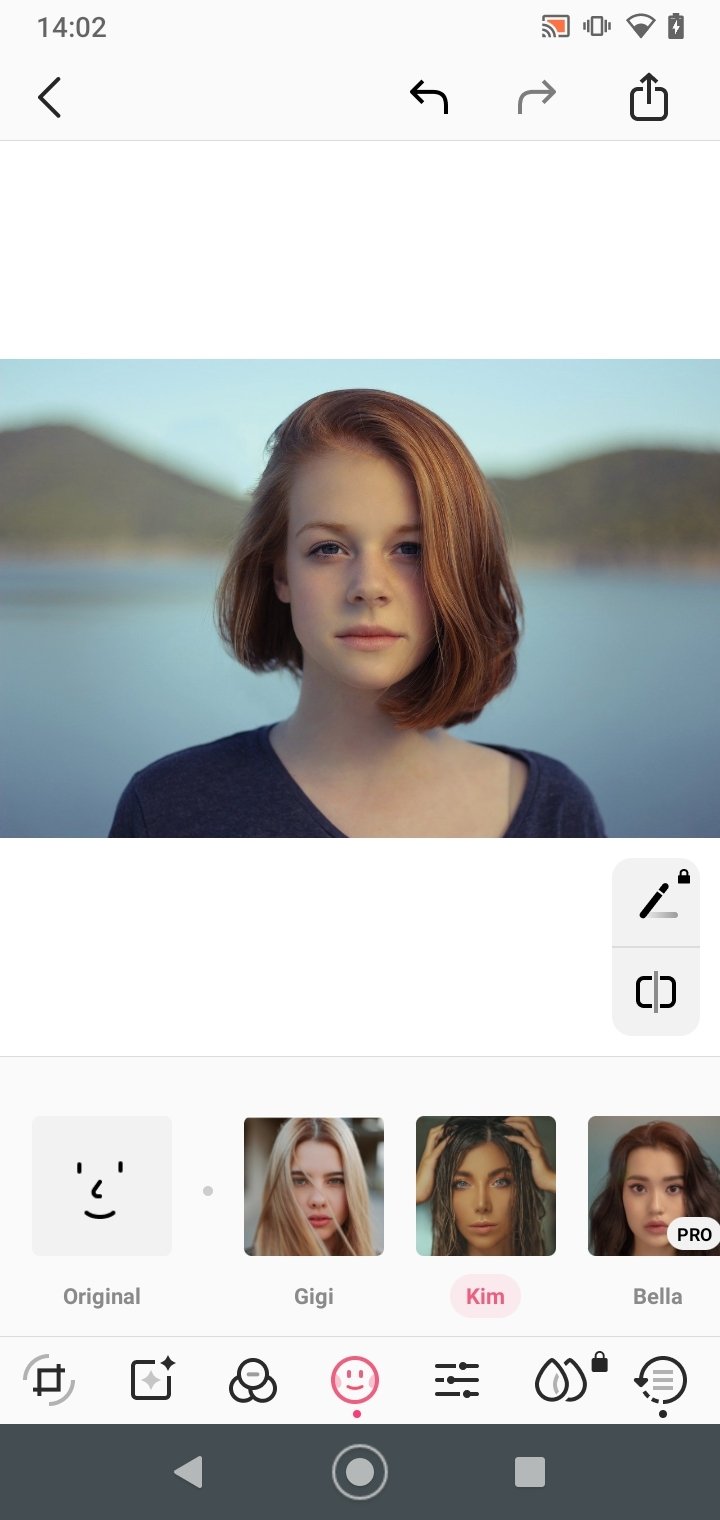Go back using the top-left arrow

pyautogui.click(x=50, y=98)
